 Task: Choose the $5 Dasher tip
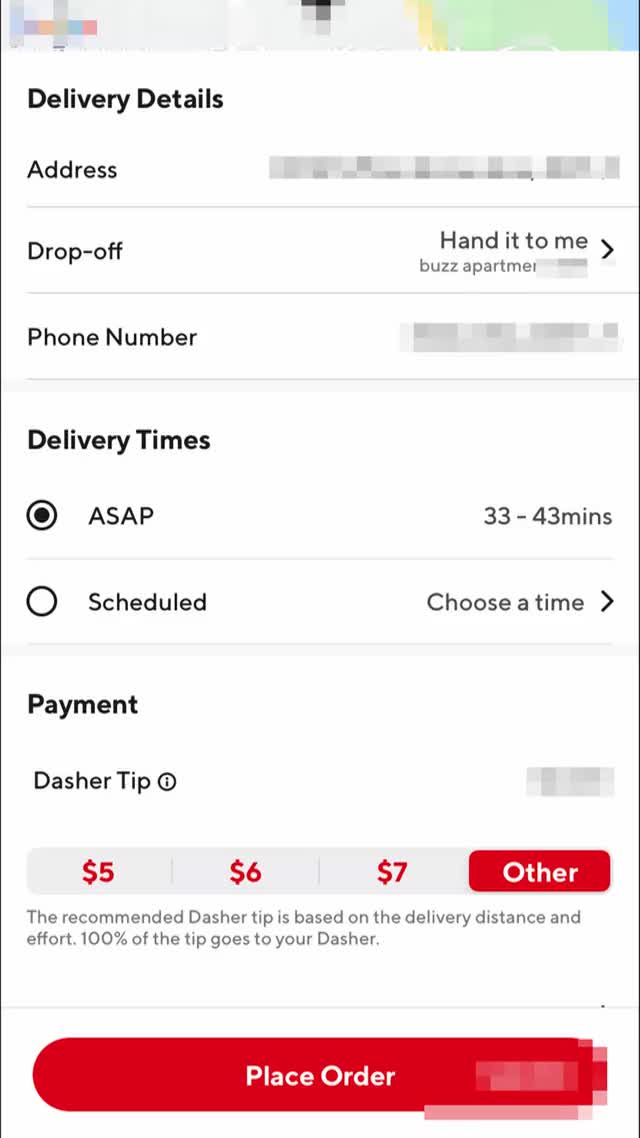click(x=99, y=872)
